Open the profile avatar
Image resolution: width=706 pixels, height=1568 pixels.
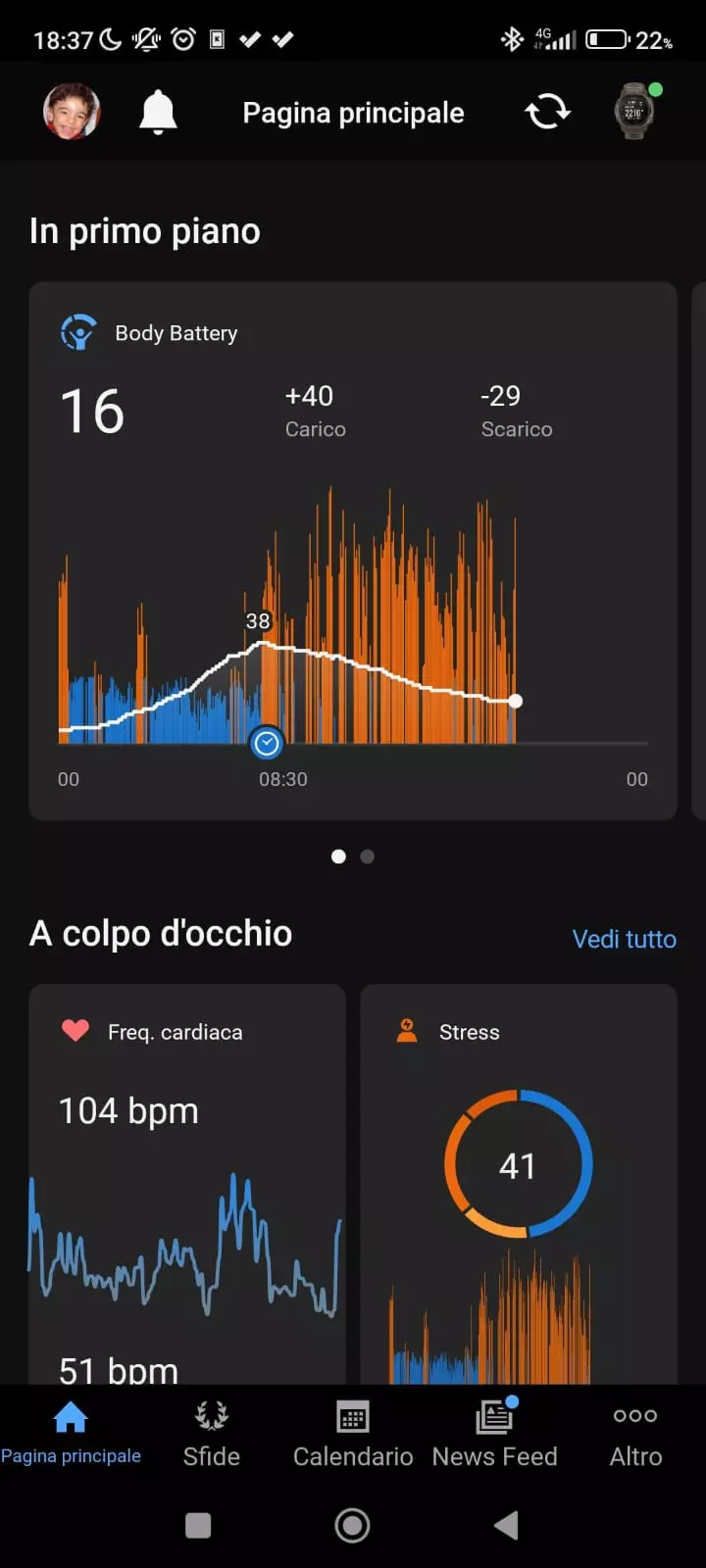(72, 112)
